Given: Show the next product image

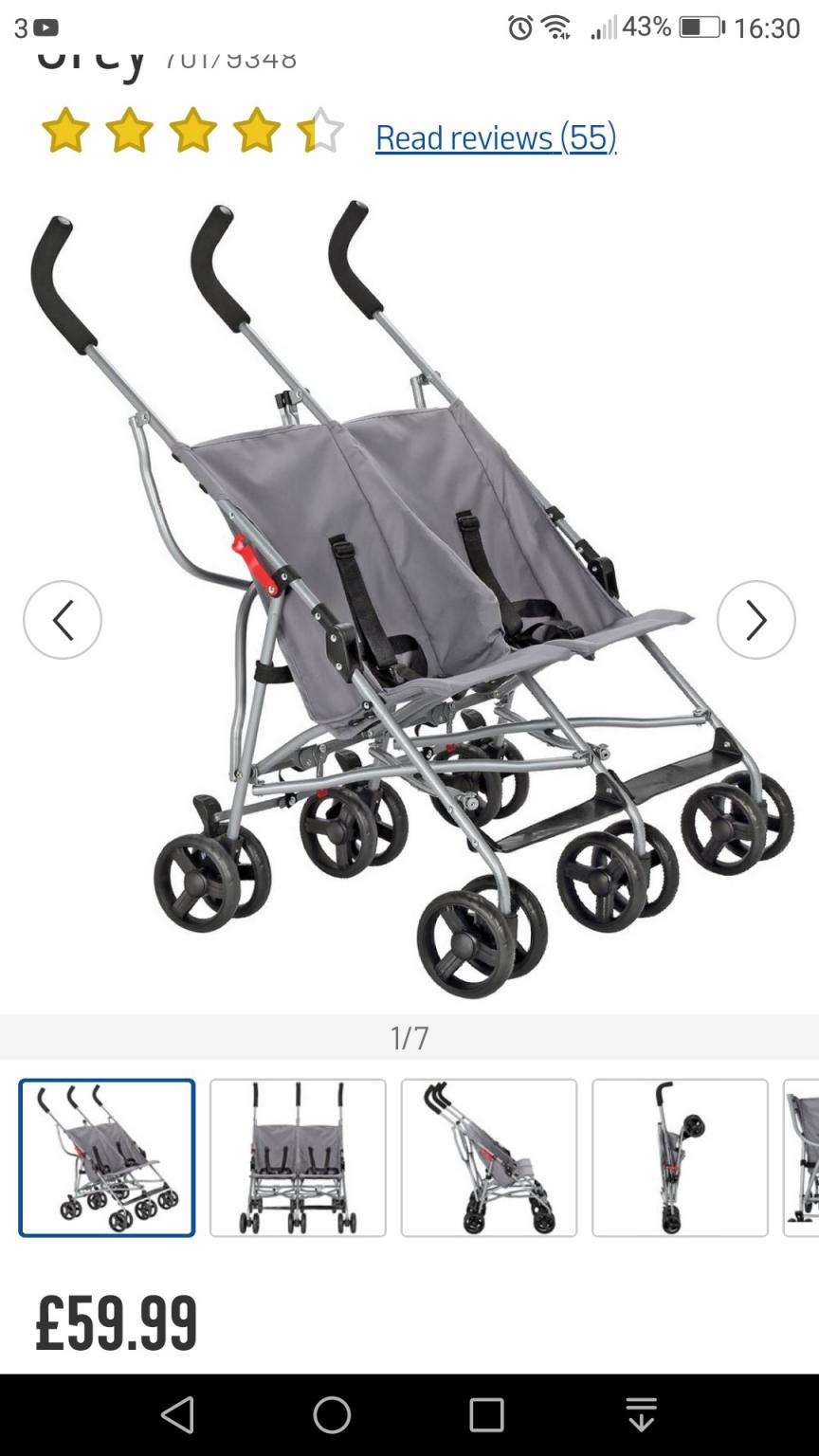Looking at the screenshot, I should tap(756, 620).
